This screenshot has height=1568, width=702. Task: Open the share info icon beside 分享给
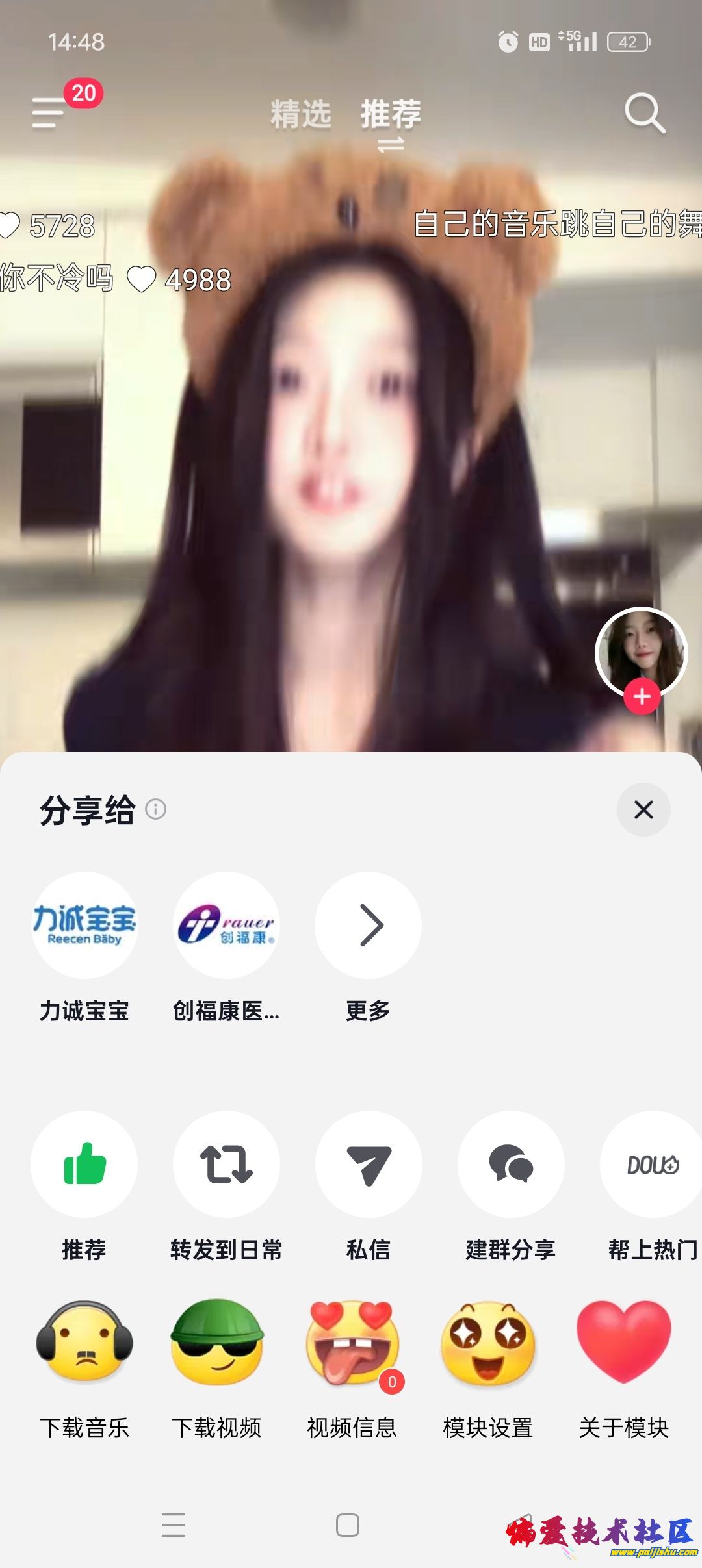click(x=156, y=809)
